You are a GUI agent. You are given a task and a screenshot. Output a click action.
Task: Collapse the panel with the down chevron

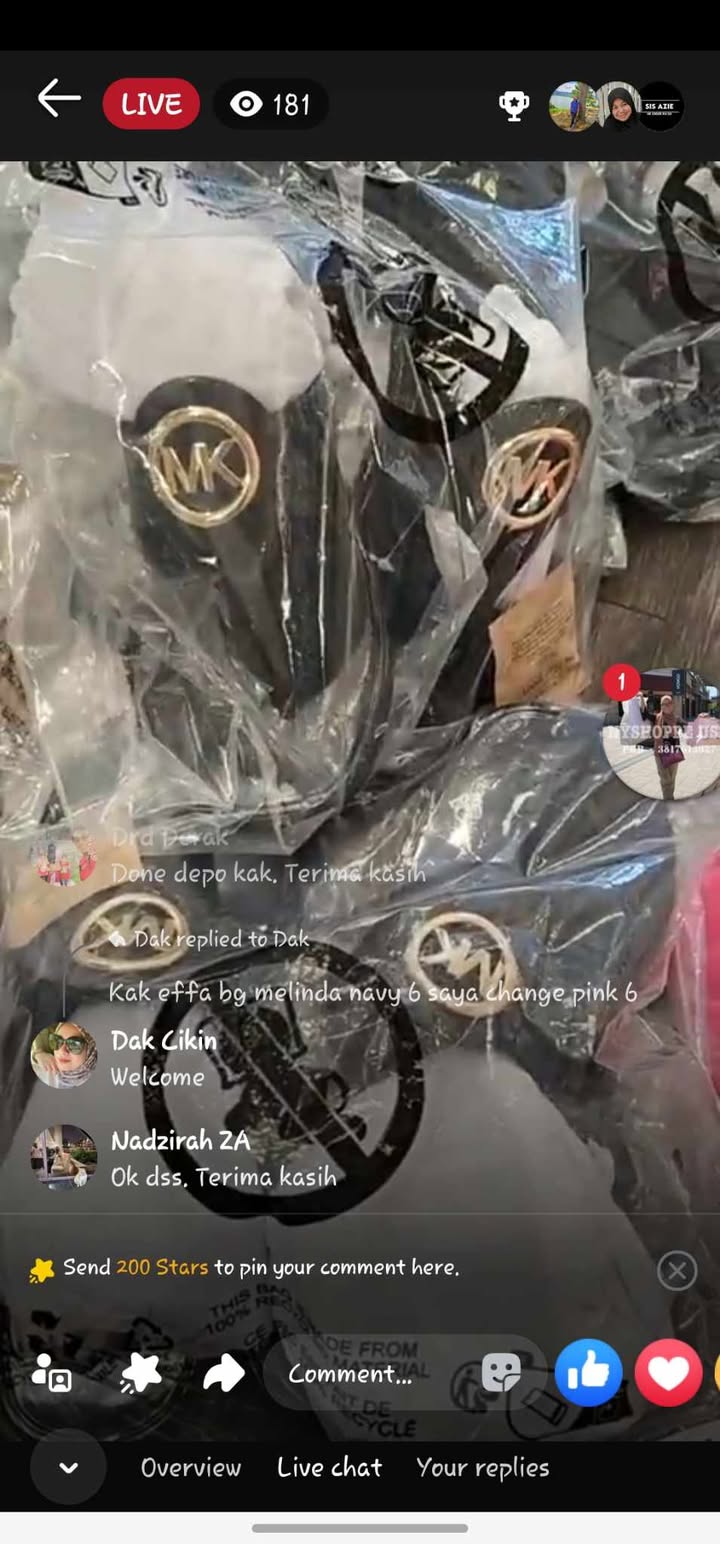click(68, 1467)
